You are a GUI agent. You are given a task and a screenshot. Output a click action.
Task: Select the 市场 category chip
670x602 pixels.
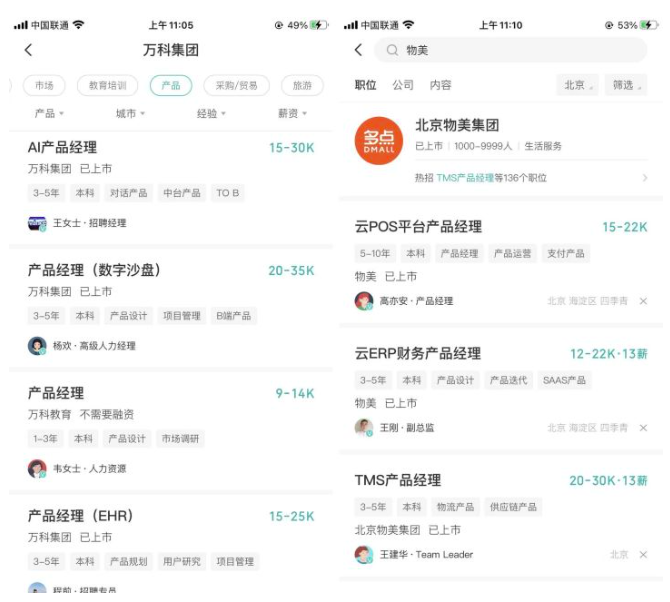click(44, 86)
